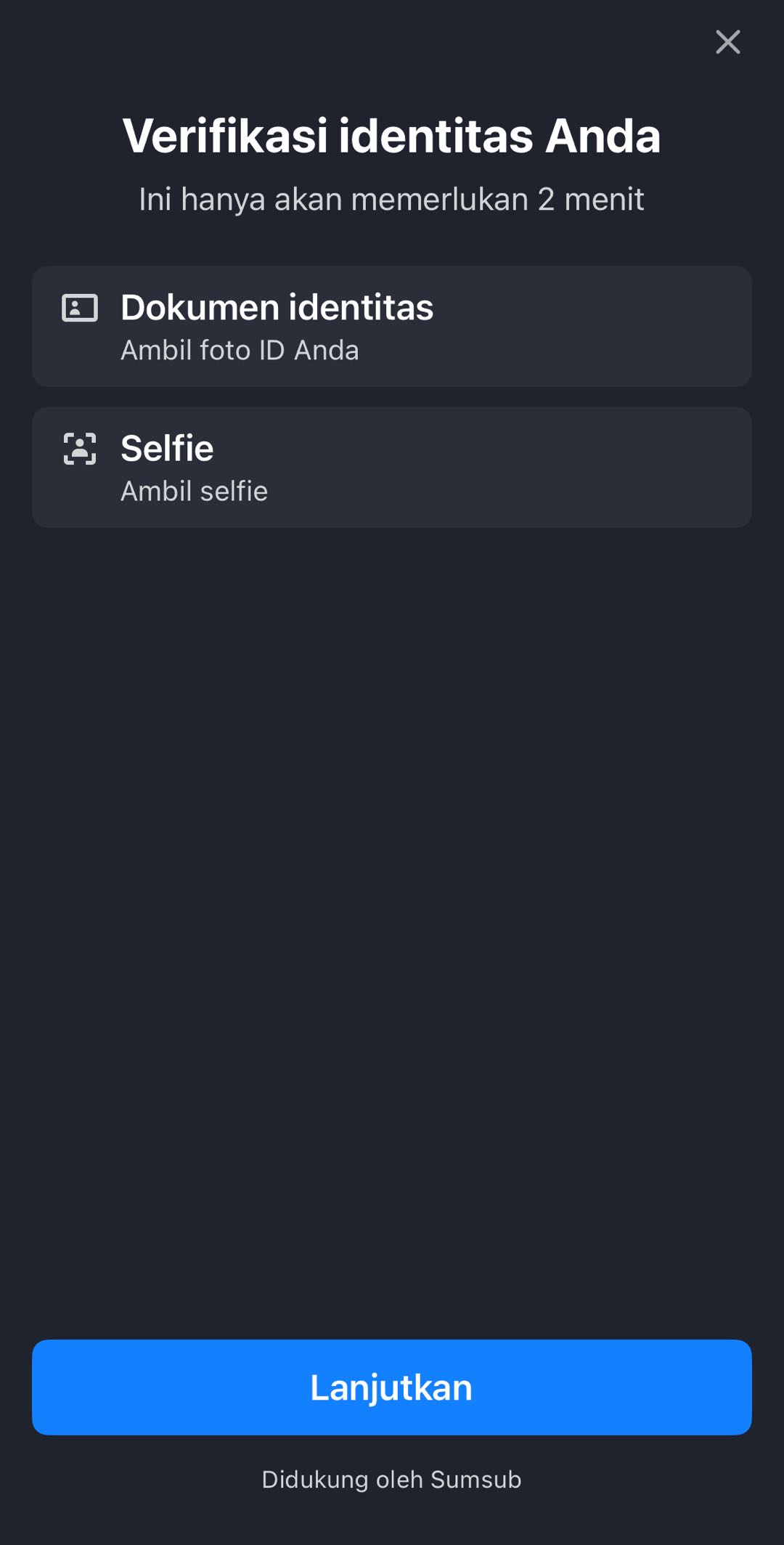Tap the Lanjutkan button to continue
784x1545 pixels.
(x=391, y=1387)
